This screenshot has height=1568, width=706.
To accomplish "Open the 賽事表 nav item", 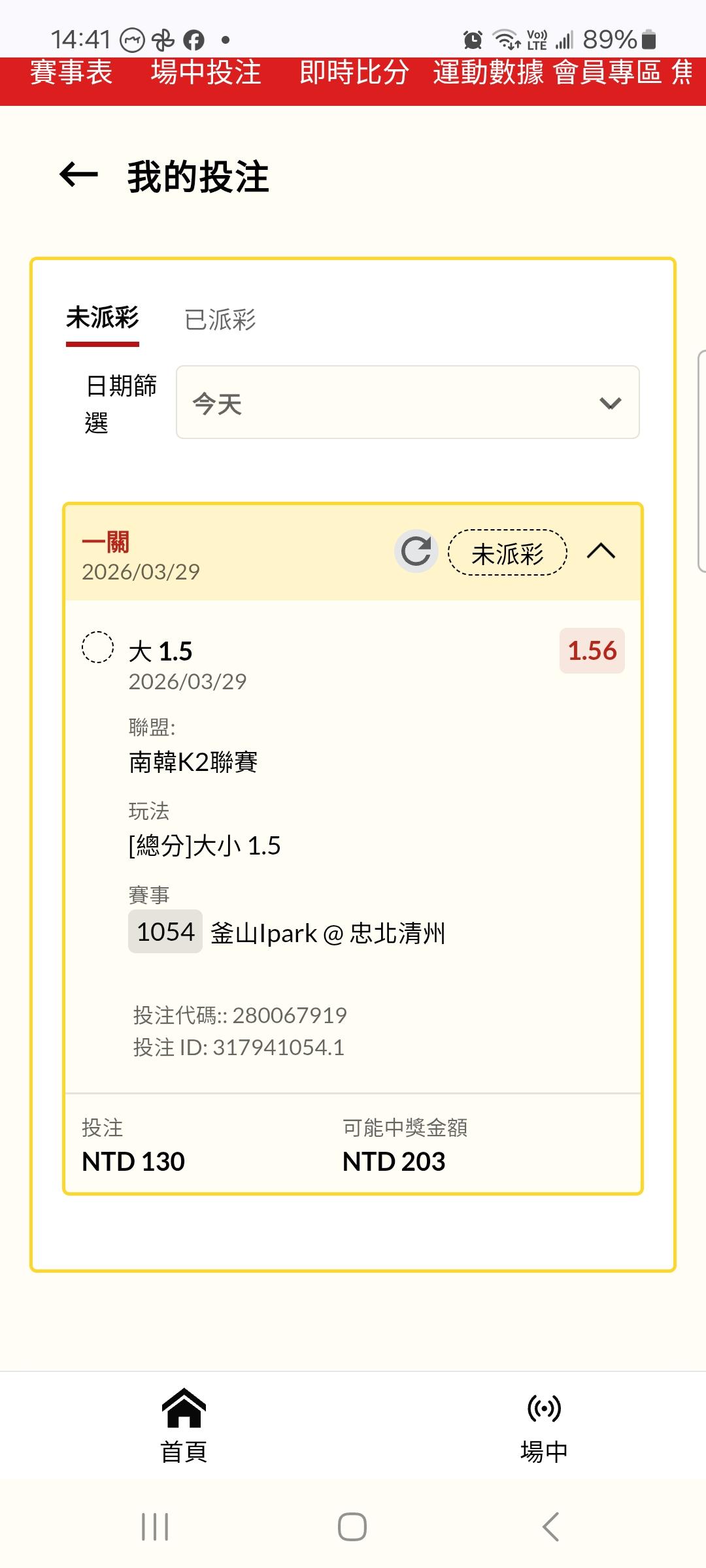I will (71, 73).
